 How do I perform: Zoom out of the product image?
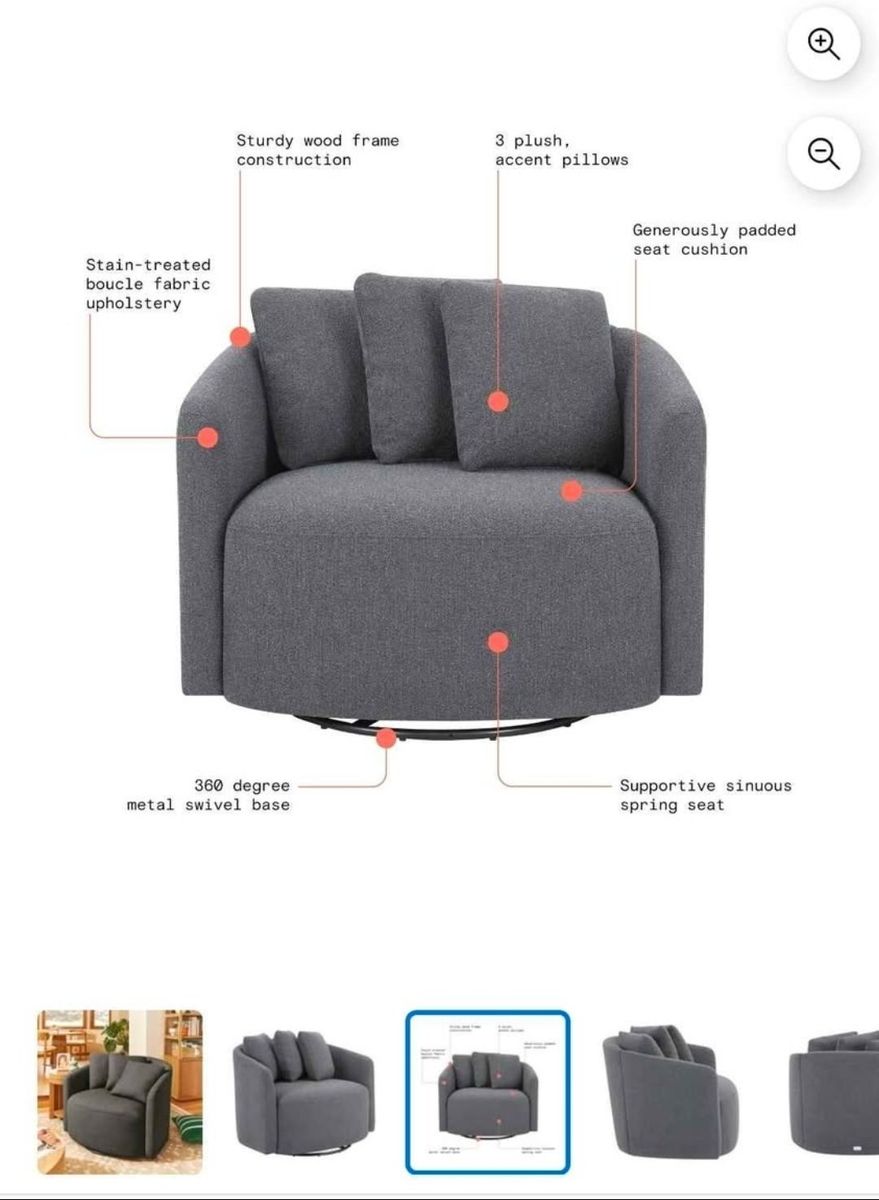(823, 154)
